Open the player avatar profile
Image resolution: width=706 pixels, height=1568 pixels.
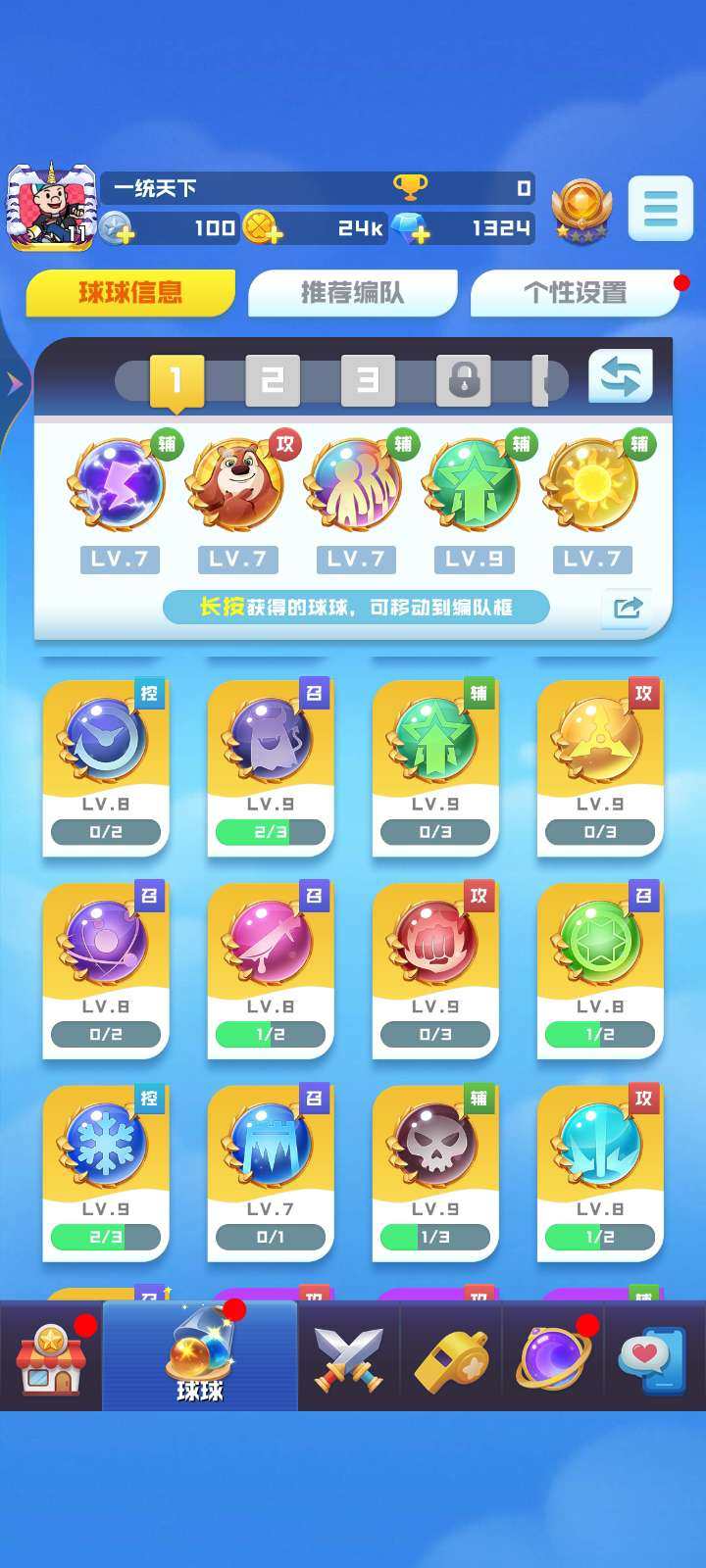(x=50, y=207)
